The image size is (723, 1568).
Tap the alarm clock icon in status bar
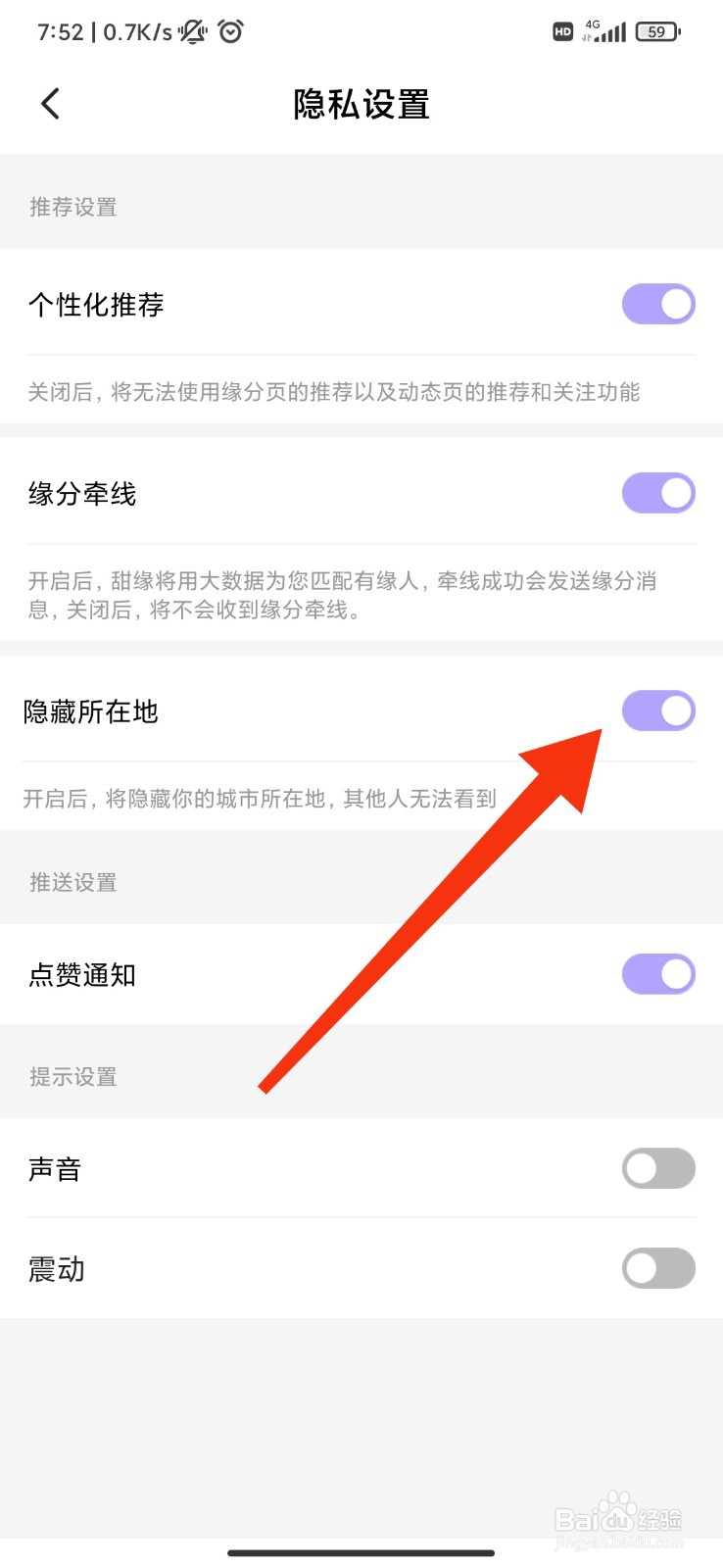pyautogui.click(x=231, y=31)
